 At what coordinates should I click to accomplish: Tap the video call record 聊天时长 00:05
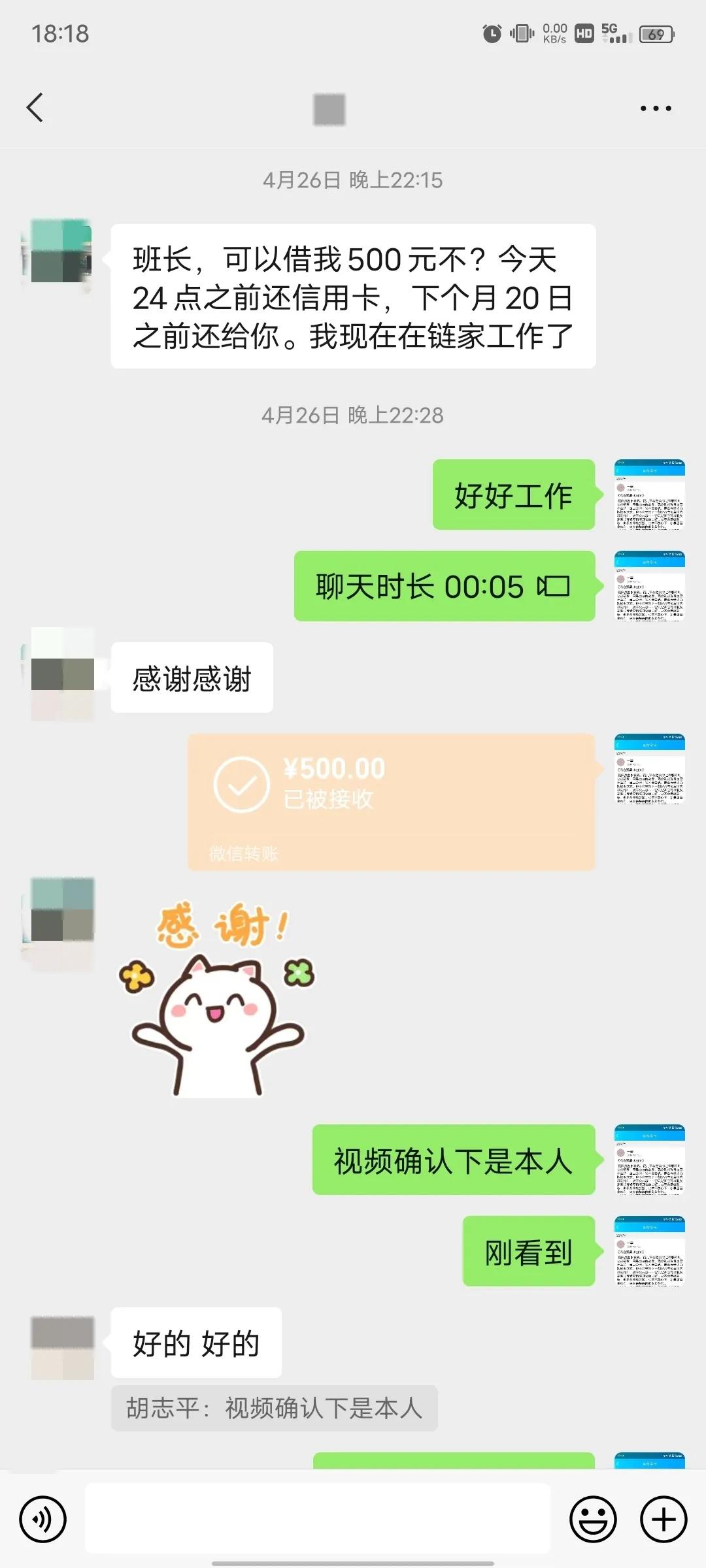click(444, 586)
